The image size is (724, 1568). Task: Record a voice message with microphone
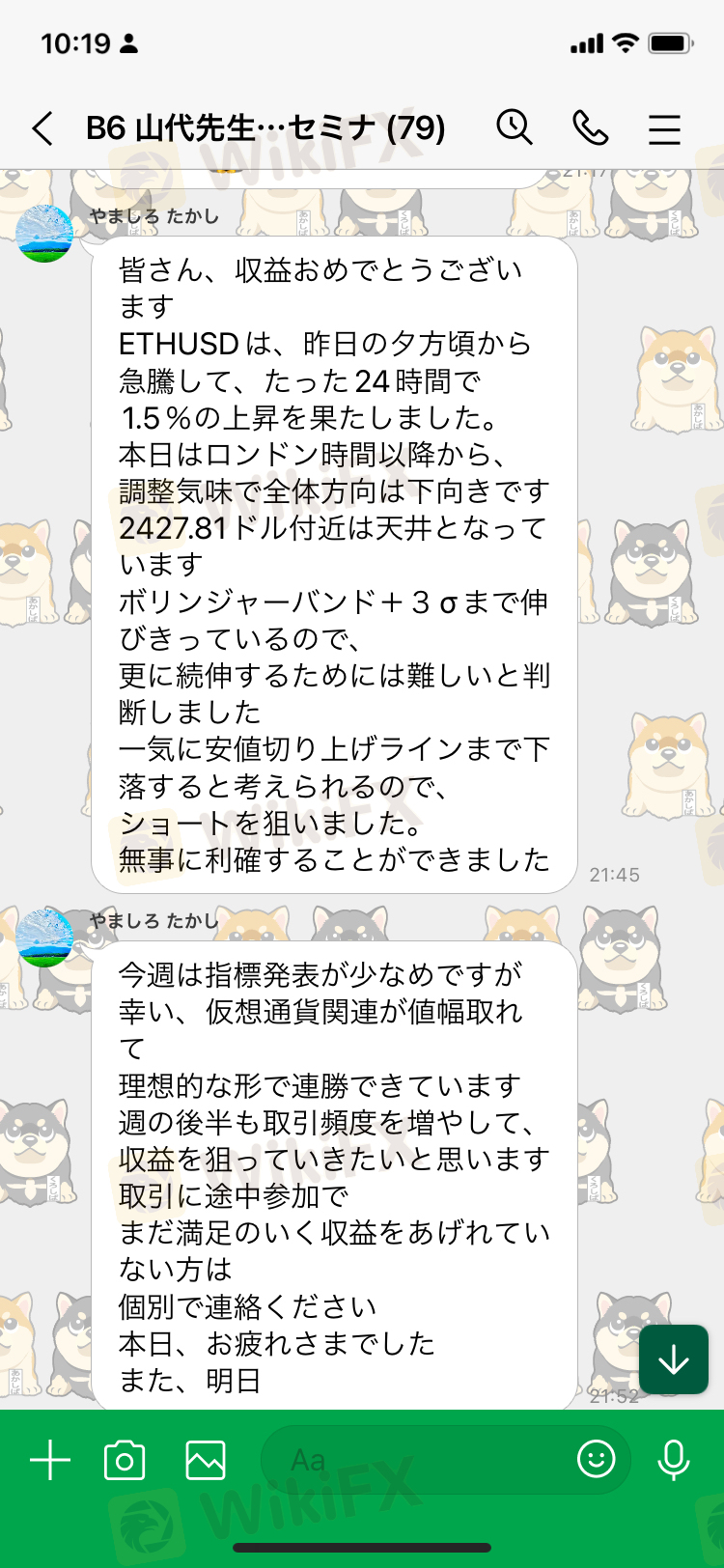(x=673, y=1460)
